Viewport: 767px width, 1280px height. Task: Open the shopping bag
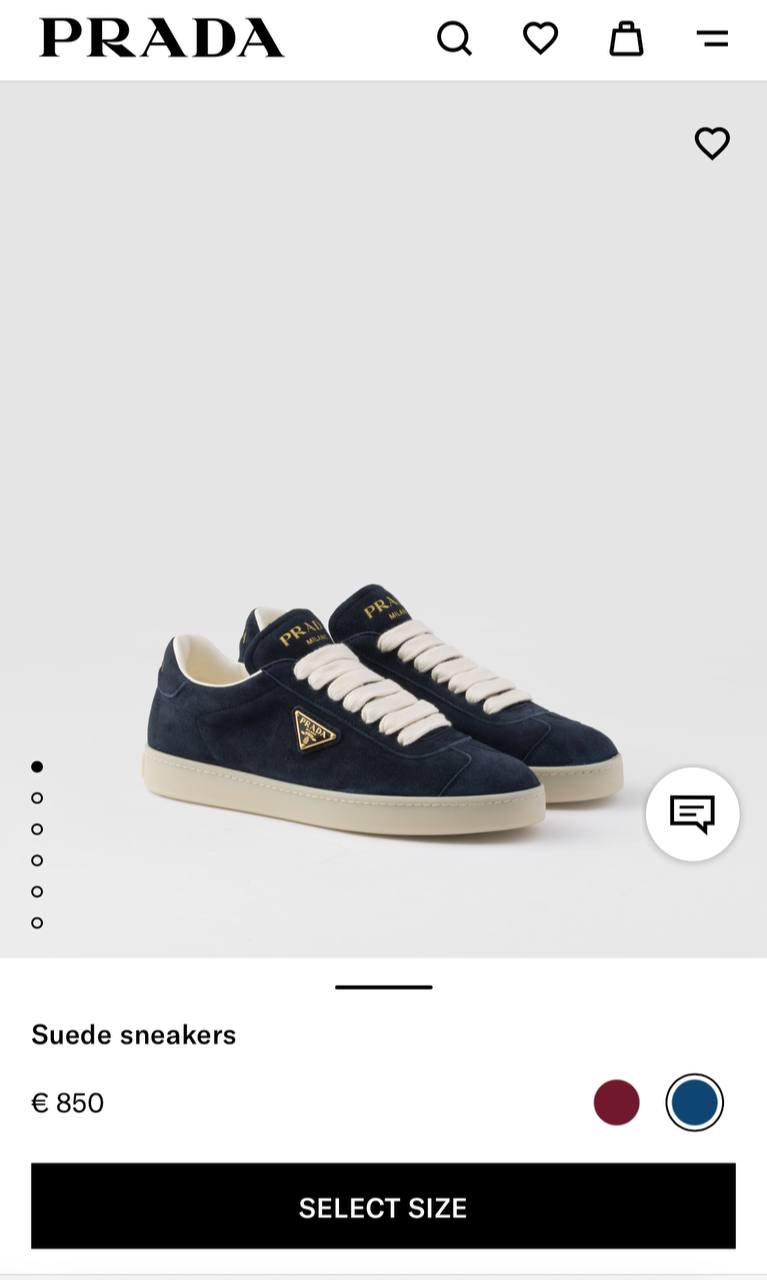pyautogui.click(x=626, y=39)
